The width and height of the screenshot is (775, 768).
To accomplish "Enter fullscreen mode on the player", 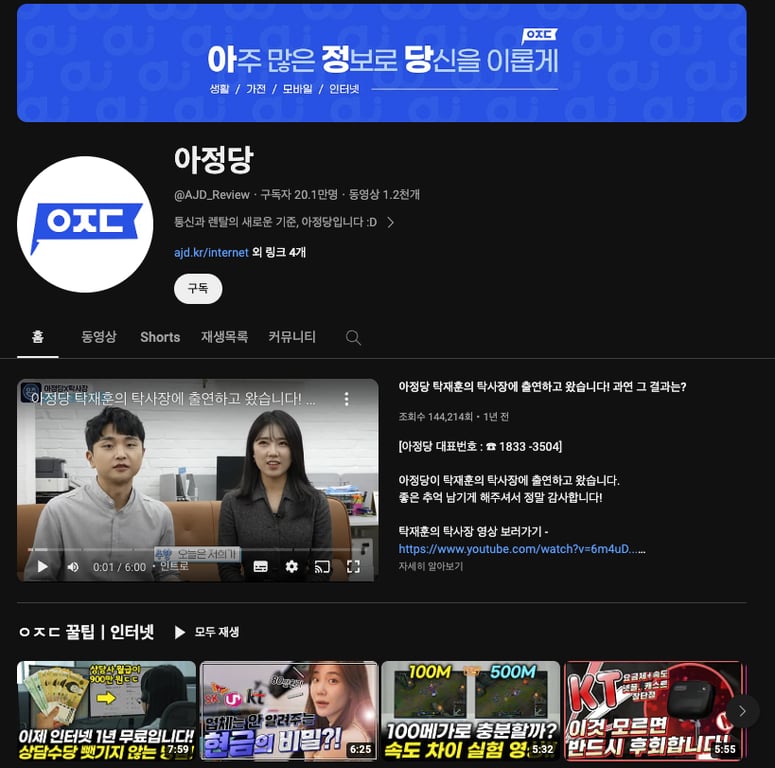I will (353, 566).
